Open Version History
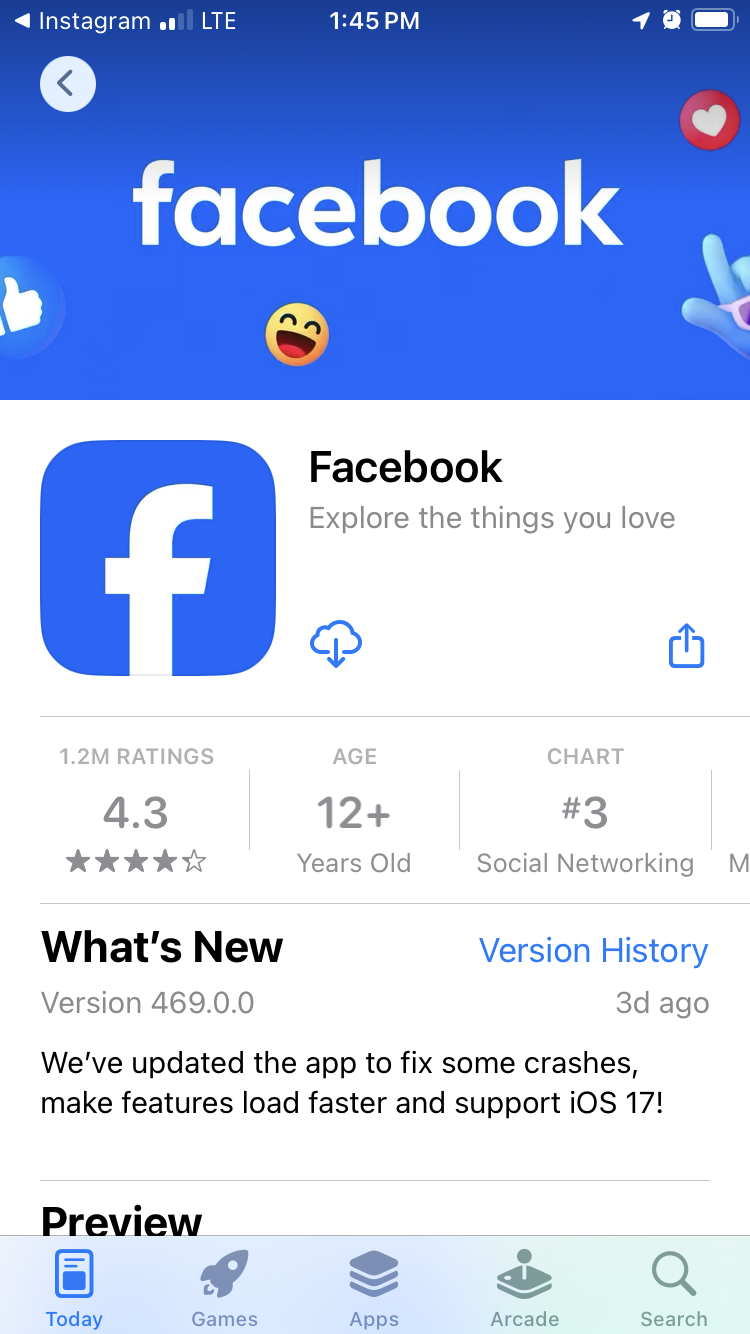The width and height of the screenshot is (750, 1334). pos(593,950)
